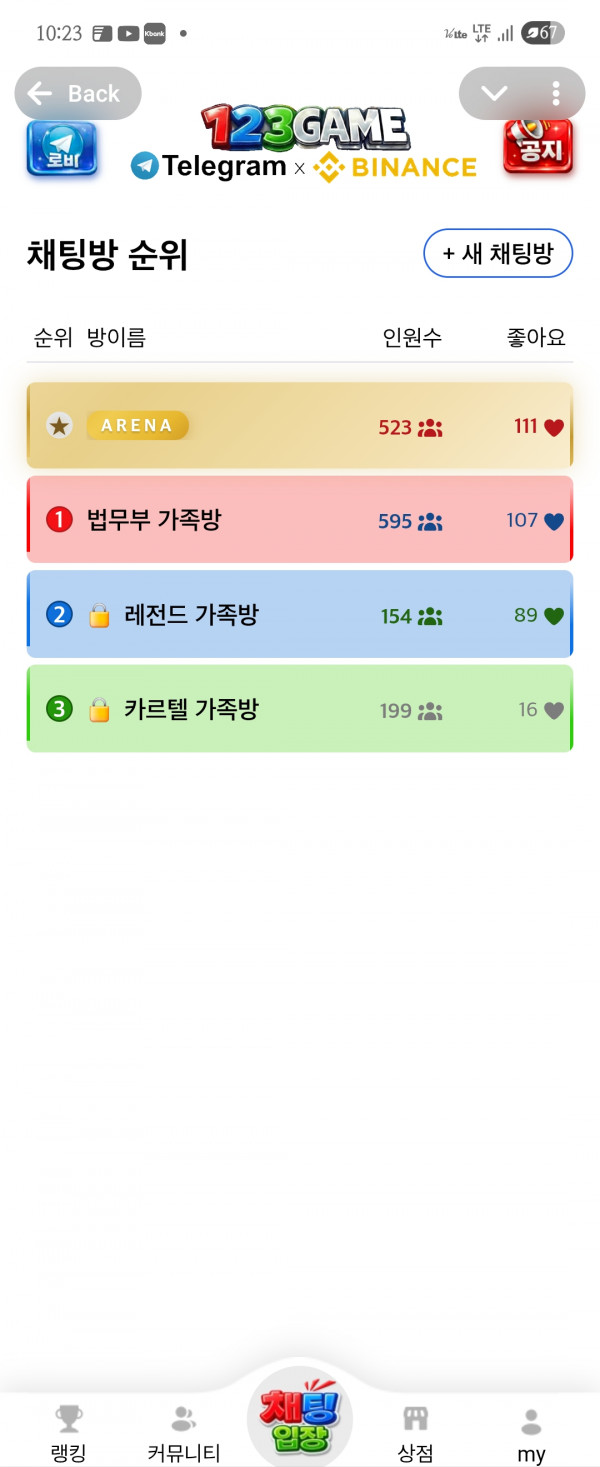Go to the my tab
600x1467 pixels.
531,1431
